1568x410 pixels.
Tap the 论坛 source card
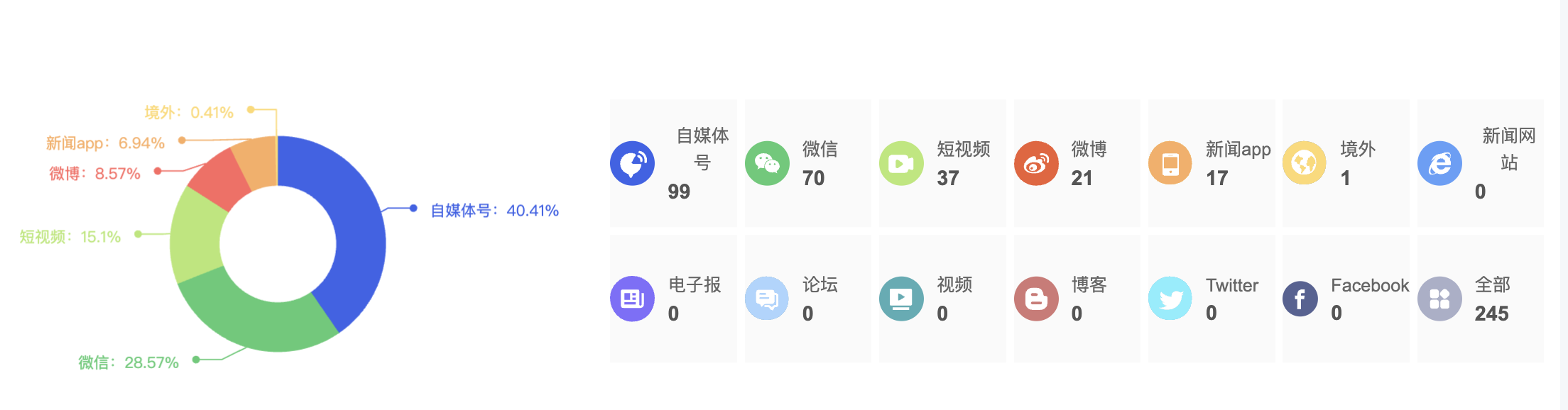[x=807, y=299]
